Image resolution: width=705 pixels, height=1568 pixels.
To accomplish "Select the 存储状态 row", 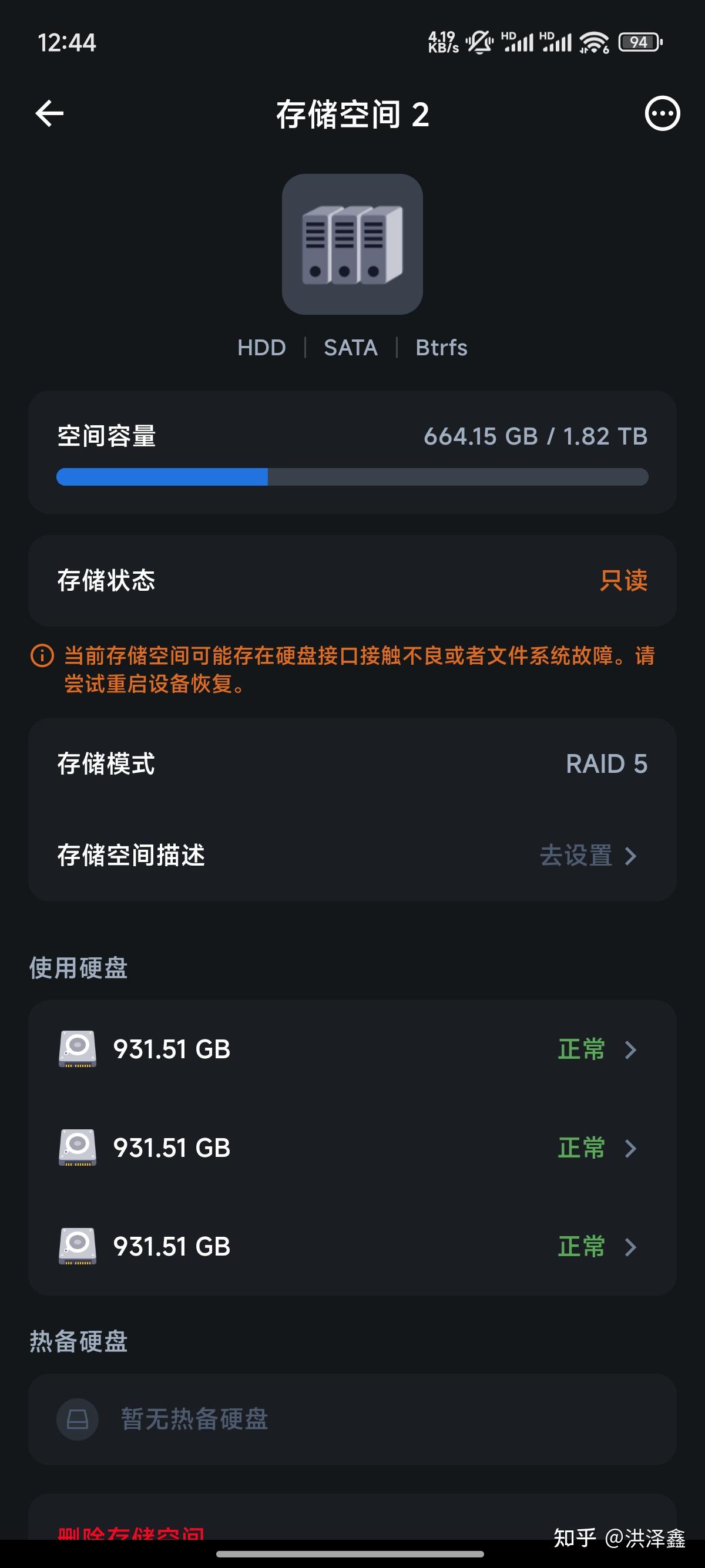I will [x=352, y=581].
